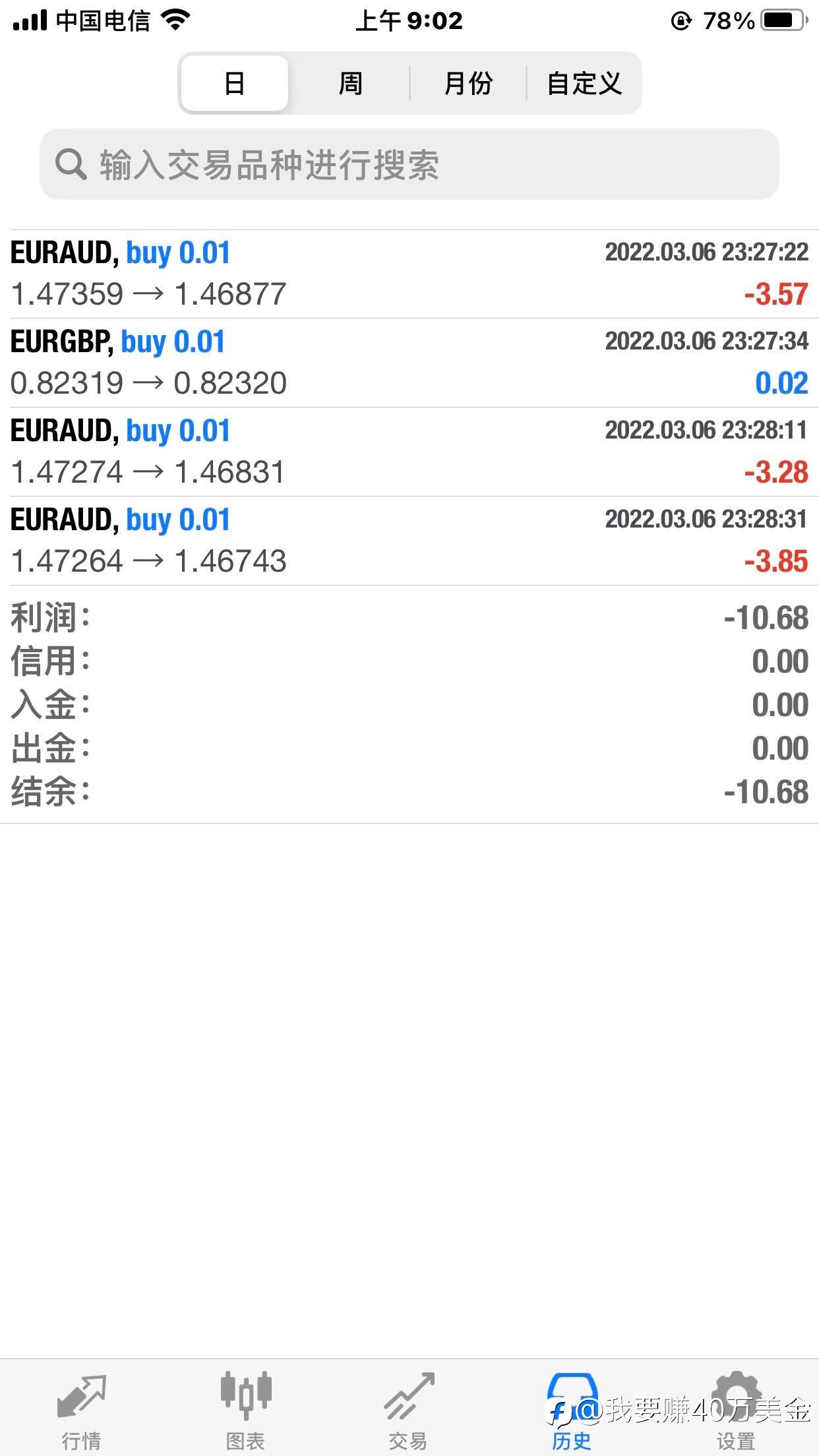This screenshot has width=819, height=1456.
Task: Open the EURGBP buy 0.01 trade
Action: pos(409,363)
